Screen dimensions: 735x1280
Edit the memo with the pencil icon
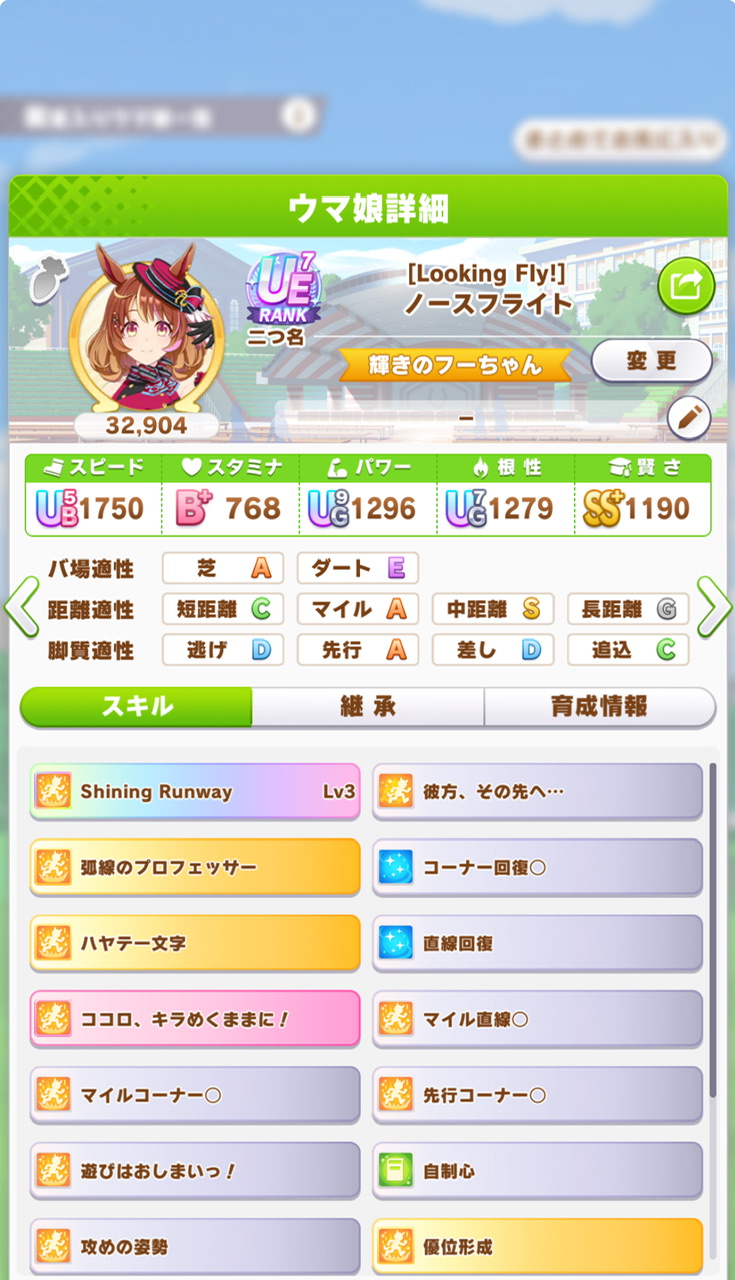pos(687,419)
